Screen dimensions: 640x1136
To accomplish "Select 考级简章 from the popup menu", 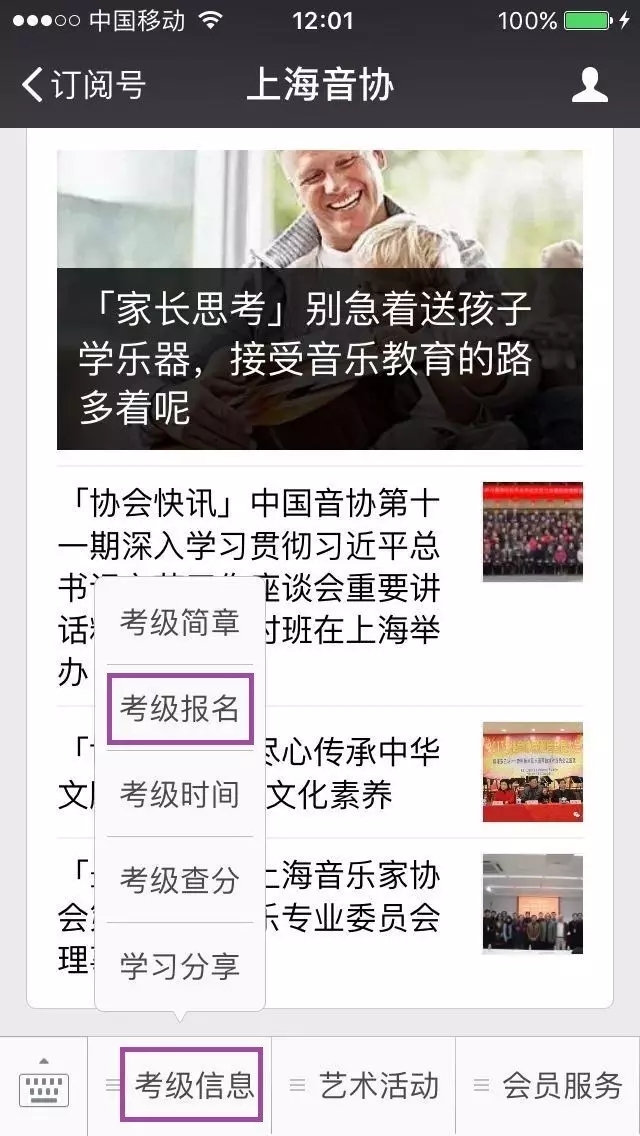I will (x=180, y=622).
